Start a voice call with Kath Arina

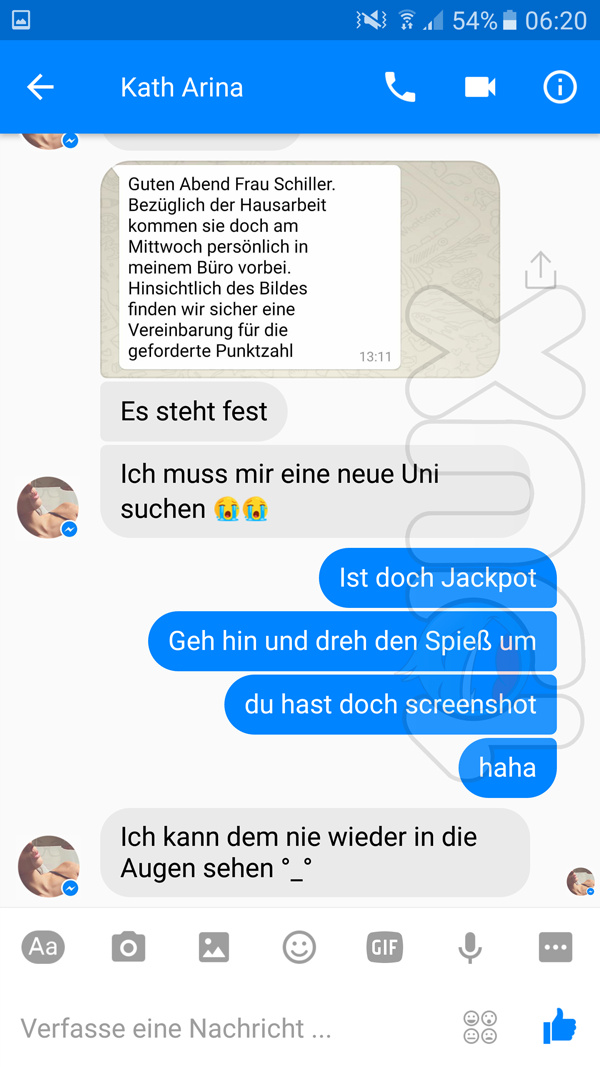[x=400, y=87]
